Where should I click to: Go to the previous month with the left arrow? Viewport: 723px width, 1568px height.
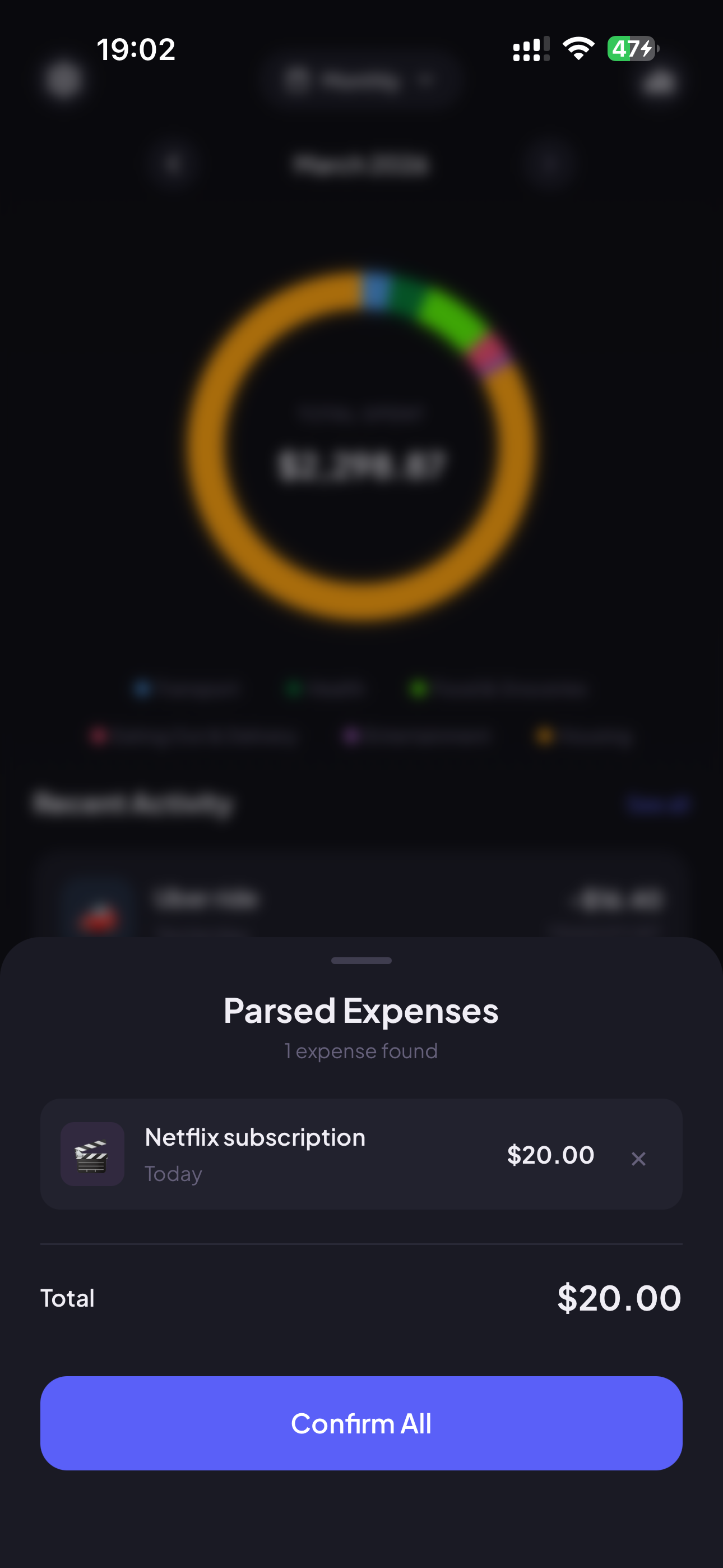click(x=173, y=163)
